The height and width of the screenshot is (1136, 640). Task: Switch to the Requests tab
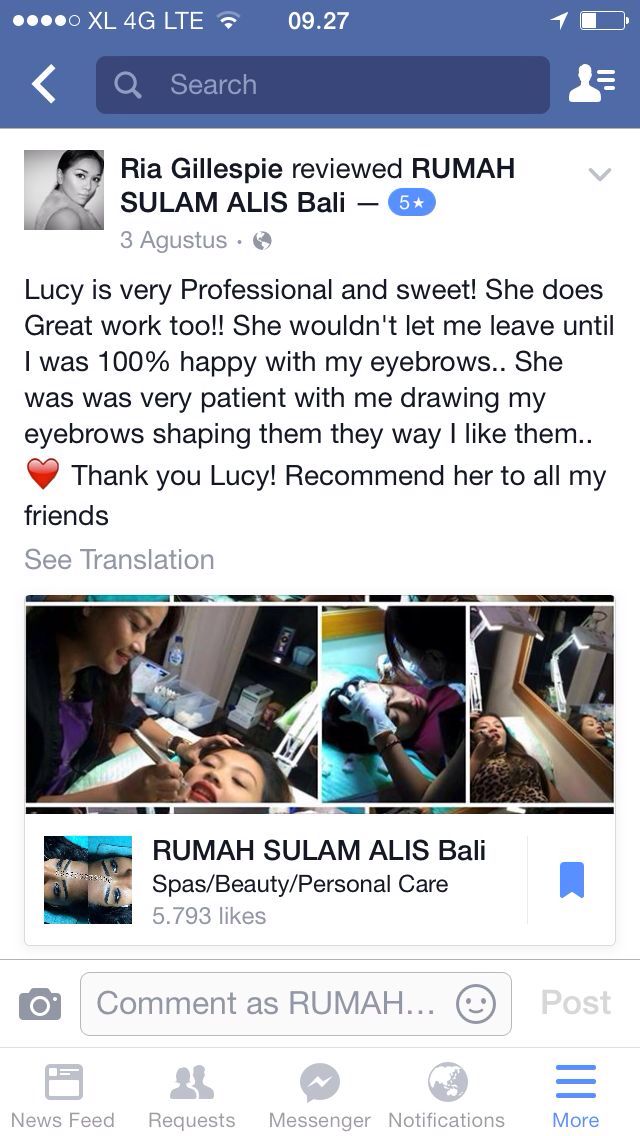click(x=191, y=1095)
